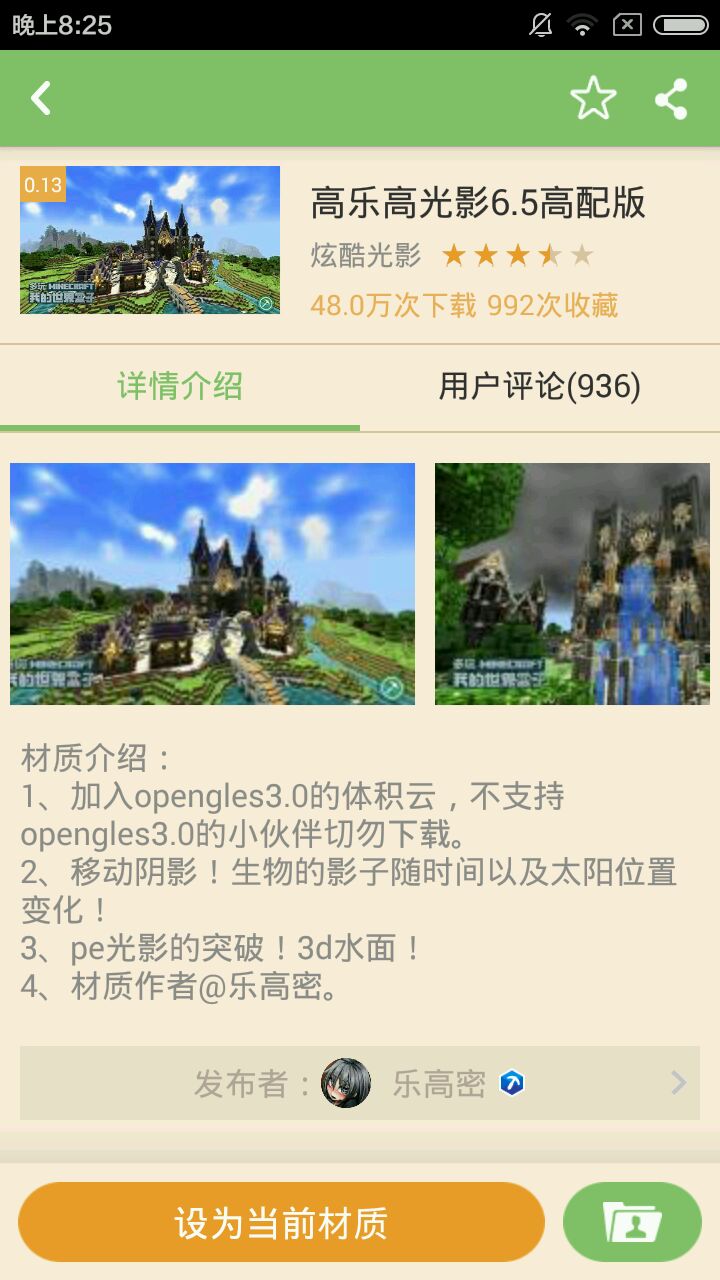
Task: Select the 详情介绍 tab
Action: coord(180,387)
